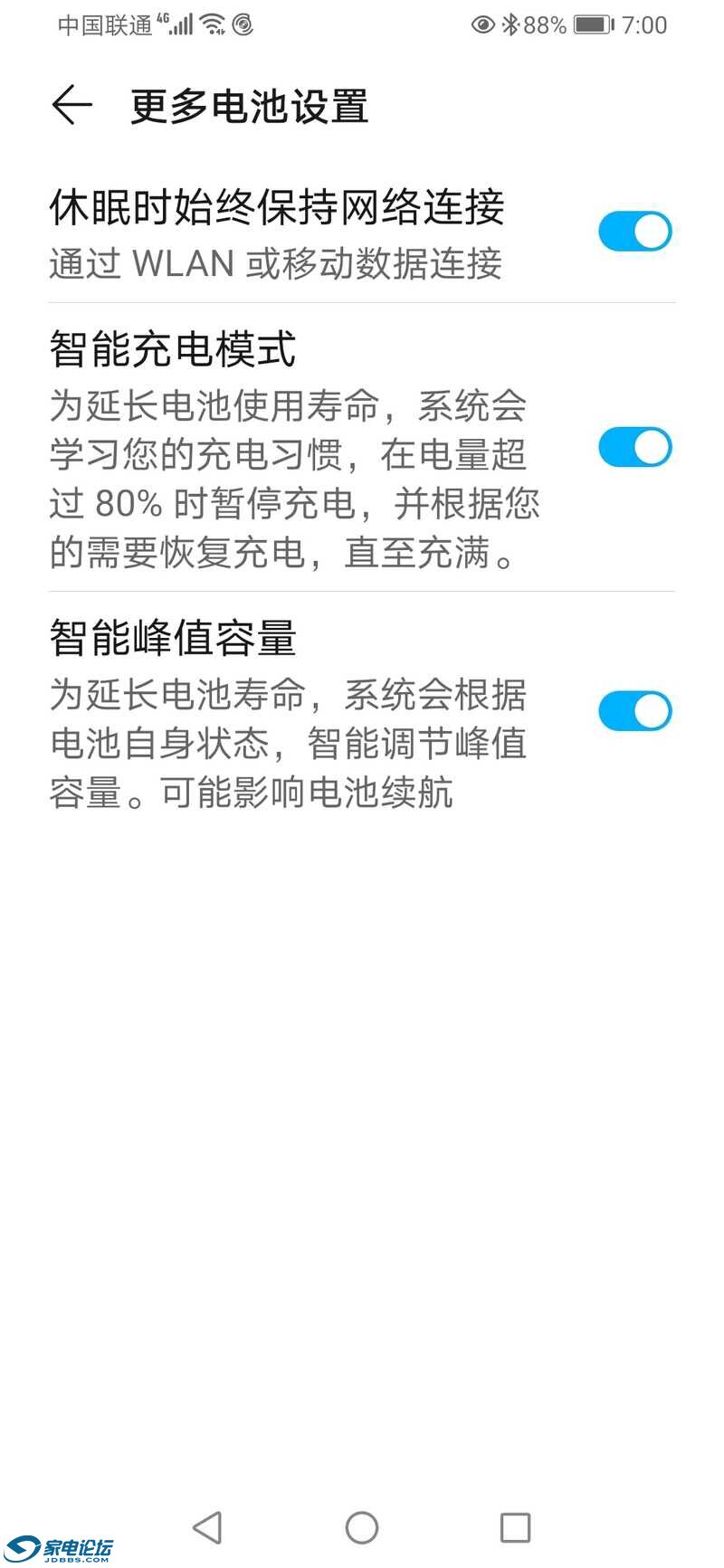Tap the 智能峰值容量 description text

(290, 742)
